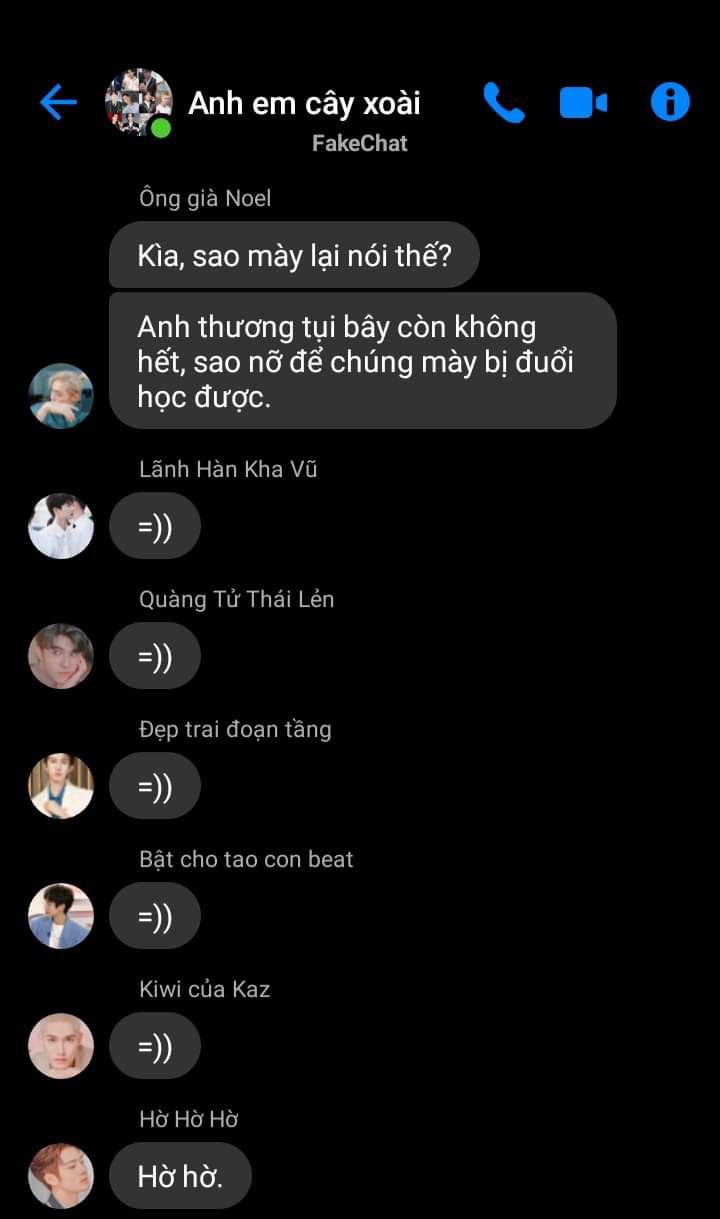Open Hờ Hờ Hờ's profile picture
This screenshot has width=720, height=1219.
point(61,1176)
